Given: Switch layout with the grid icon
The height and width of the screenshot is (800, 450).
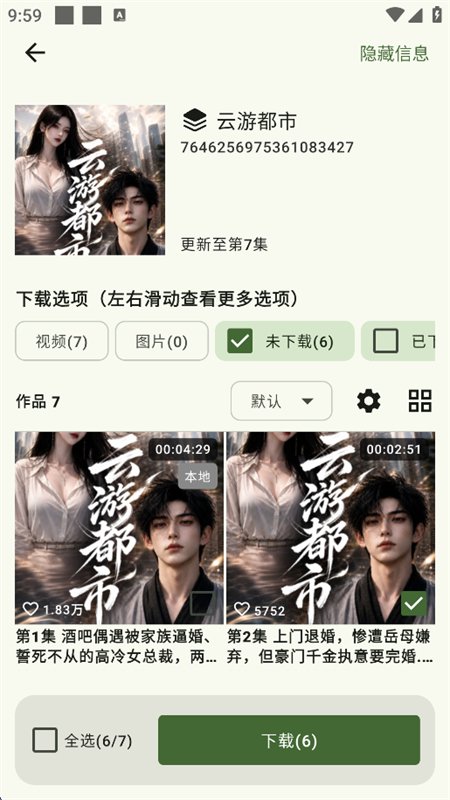Looking at the screenshot, I should [420, 401].
